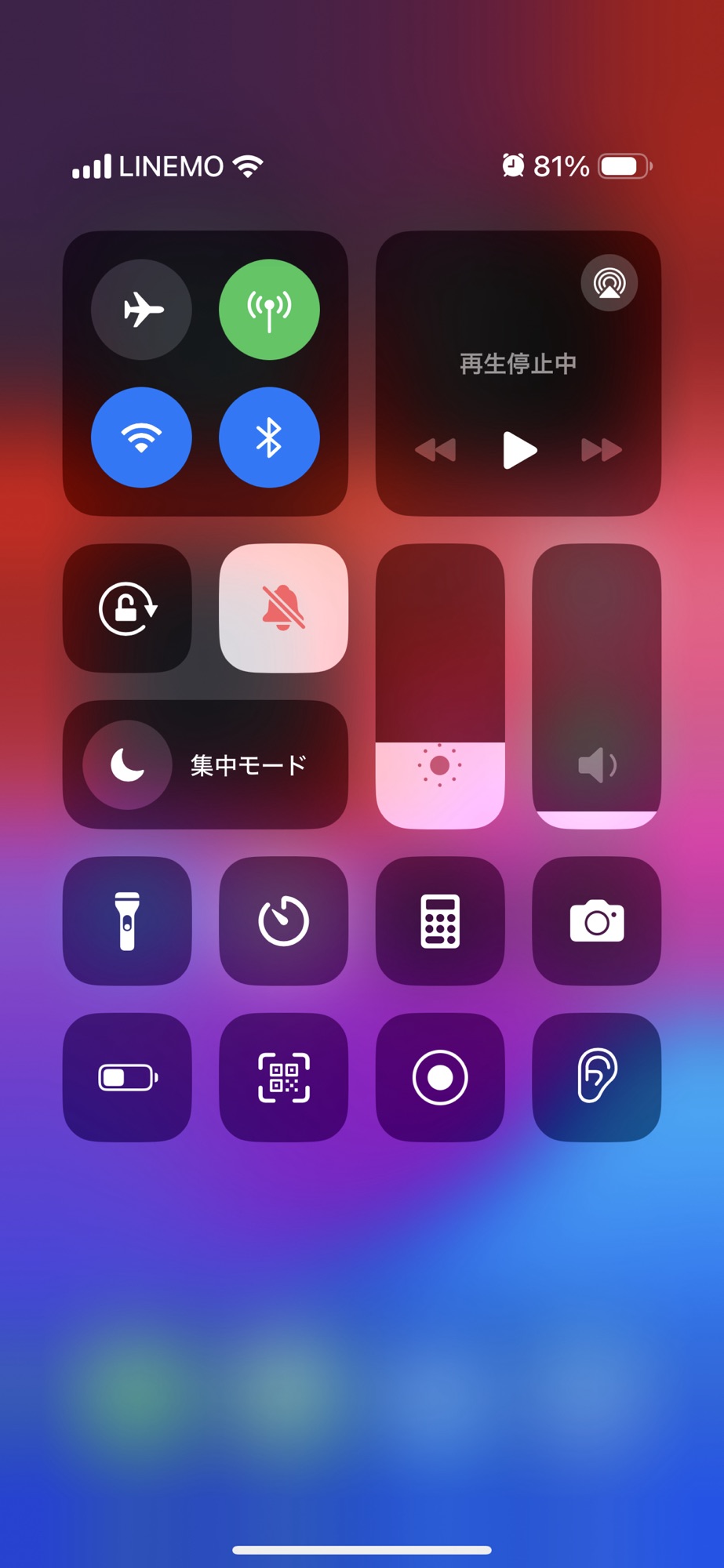The width and height of the screenshot is (724, 1568).
Task: Disable Wi-Fi toggle
Action: [x=142, y=437]
